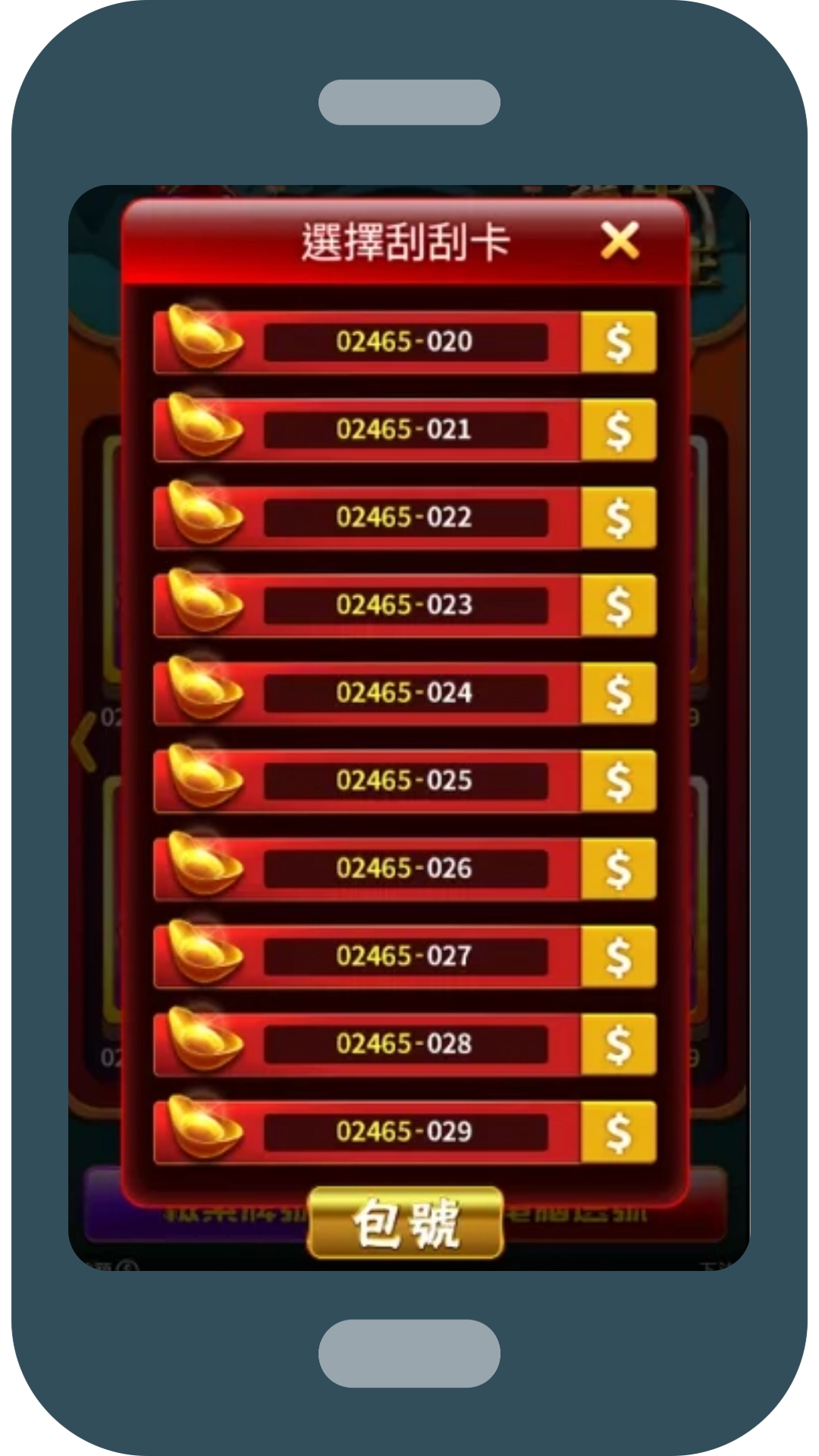Open scratch card 02465-026
Screen dimensions: 819x1456
404,868
